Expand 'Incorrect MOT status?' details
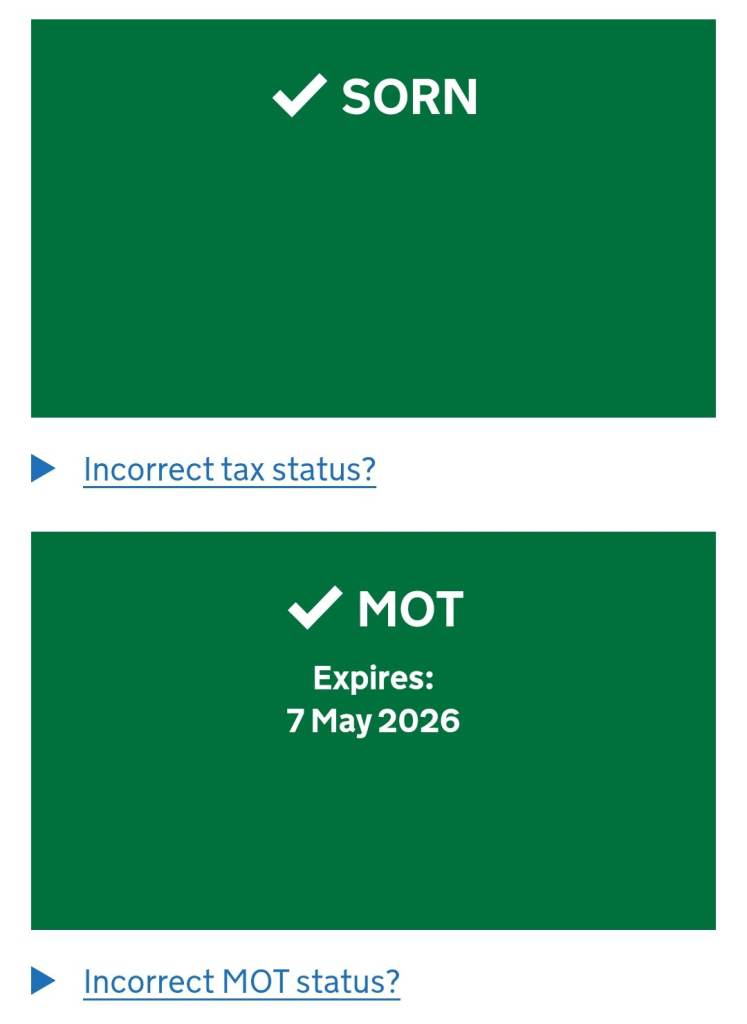The width and height of the screenshot is (747, 1024). click(x=241, y=981)
